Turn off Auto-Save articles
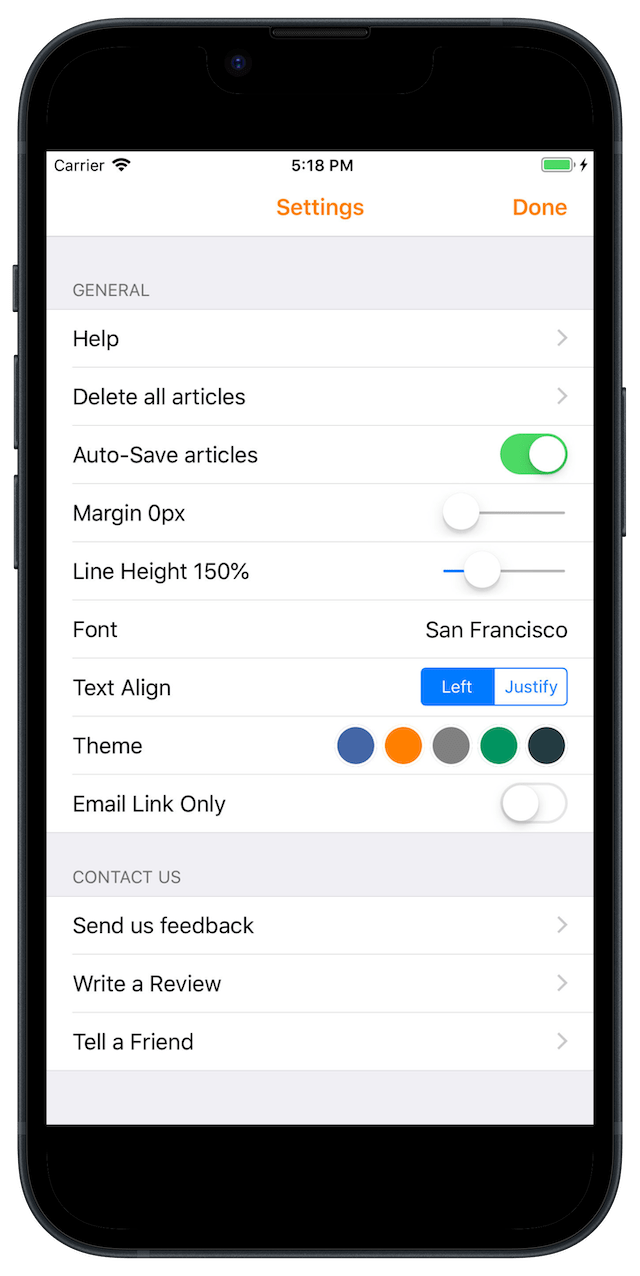 (534, 454)
